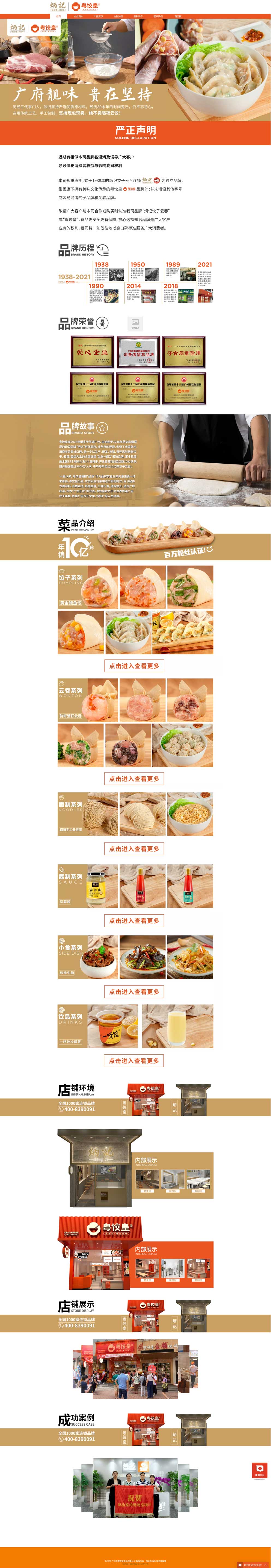Open the 产品展示 nav item
The width and height of the screenshot is (273, 1568).
(x=99, y=16)
